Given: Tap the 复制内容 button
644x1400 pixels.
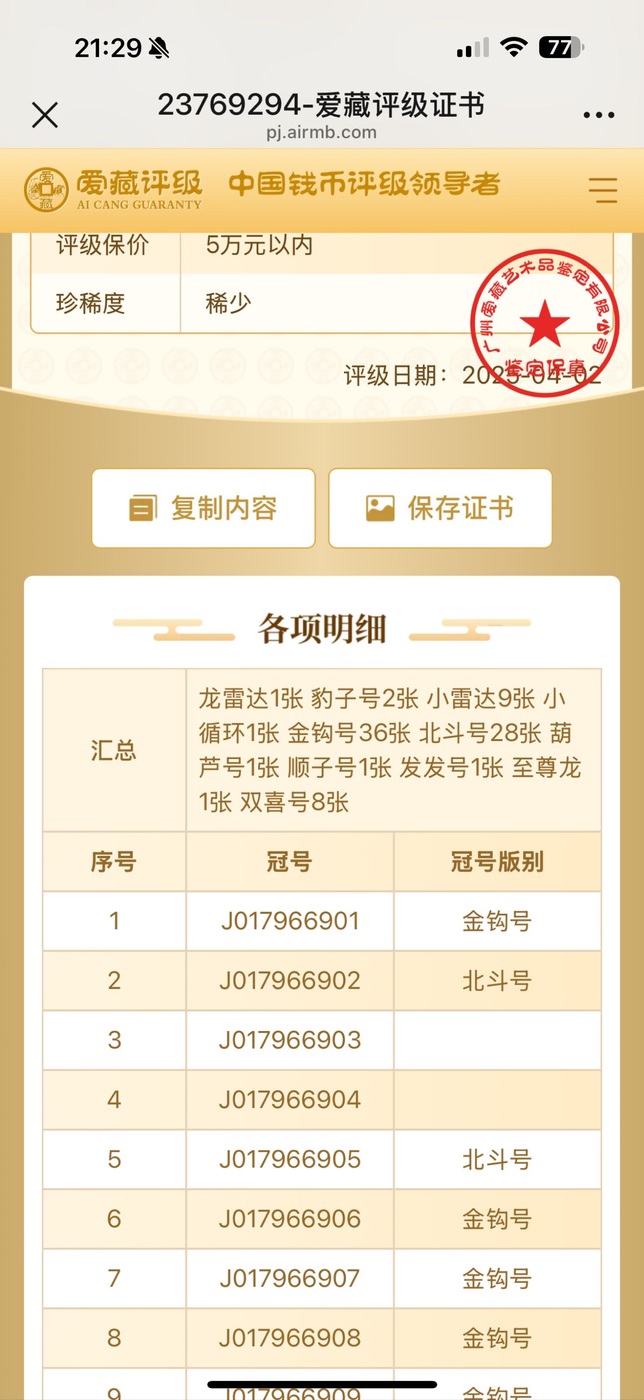Looking at the screenshot, I should [203, 508].
